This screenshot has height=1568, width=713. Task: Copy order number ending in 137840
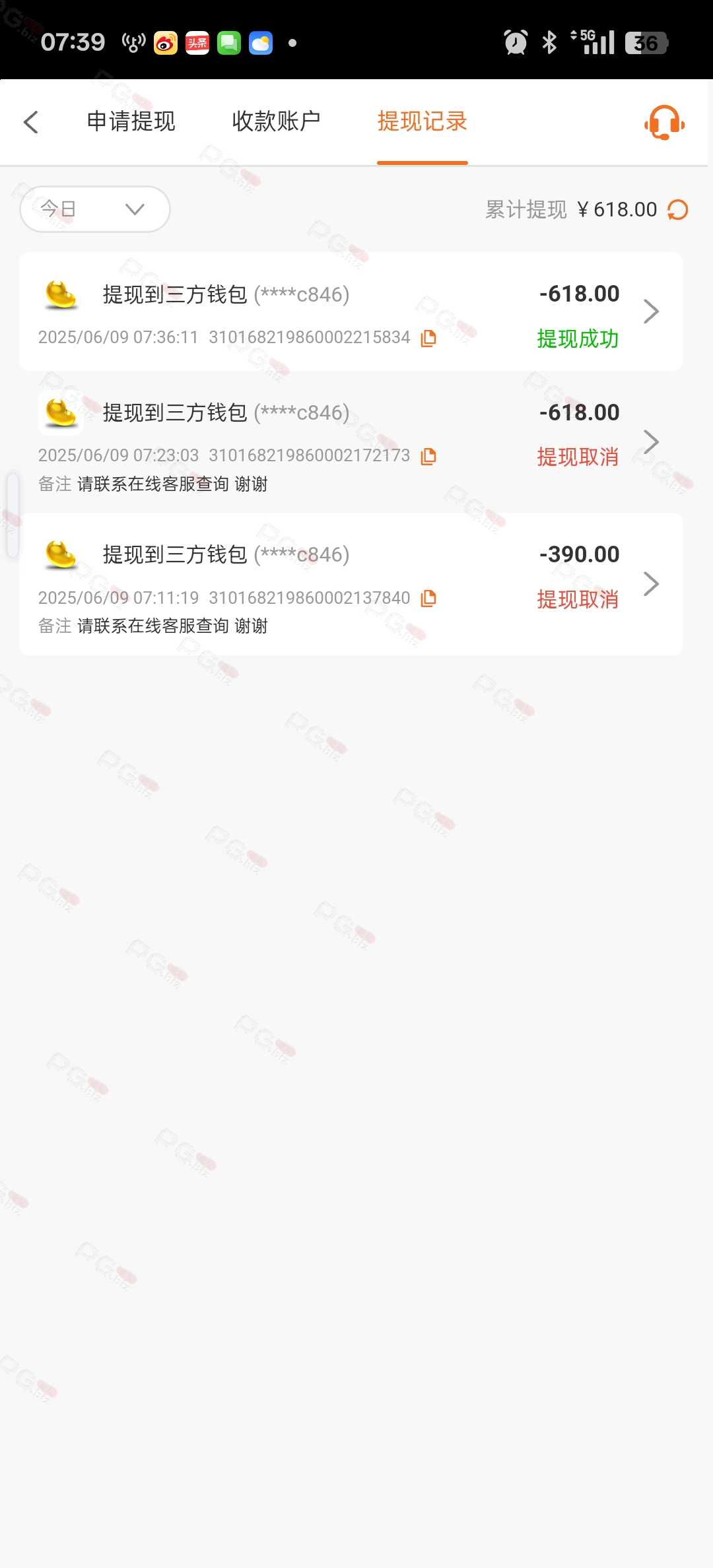click(x=428, y=598)
